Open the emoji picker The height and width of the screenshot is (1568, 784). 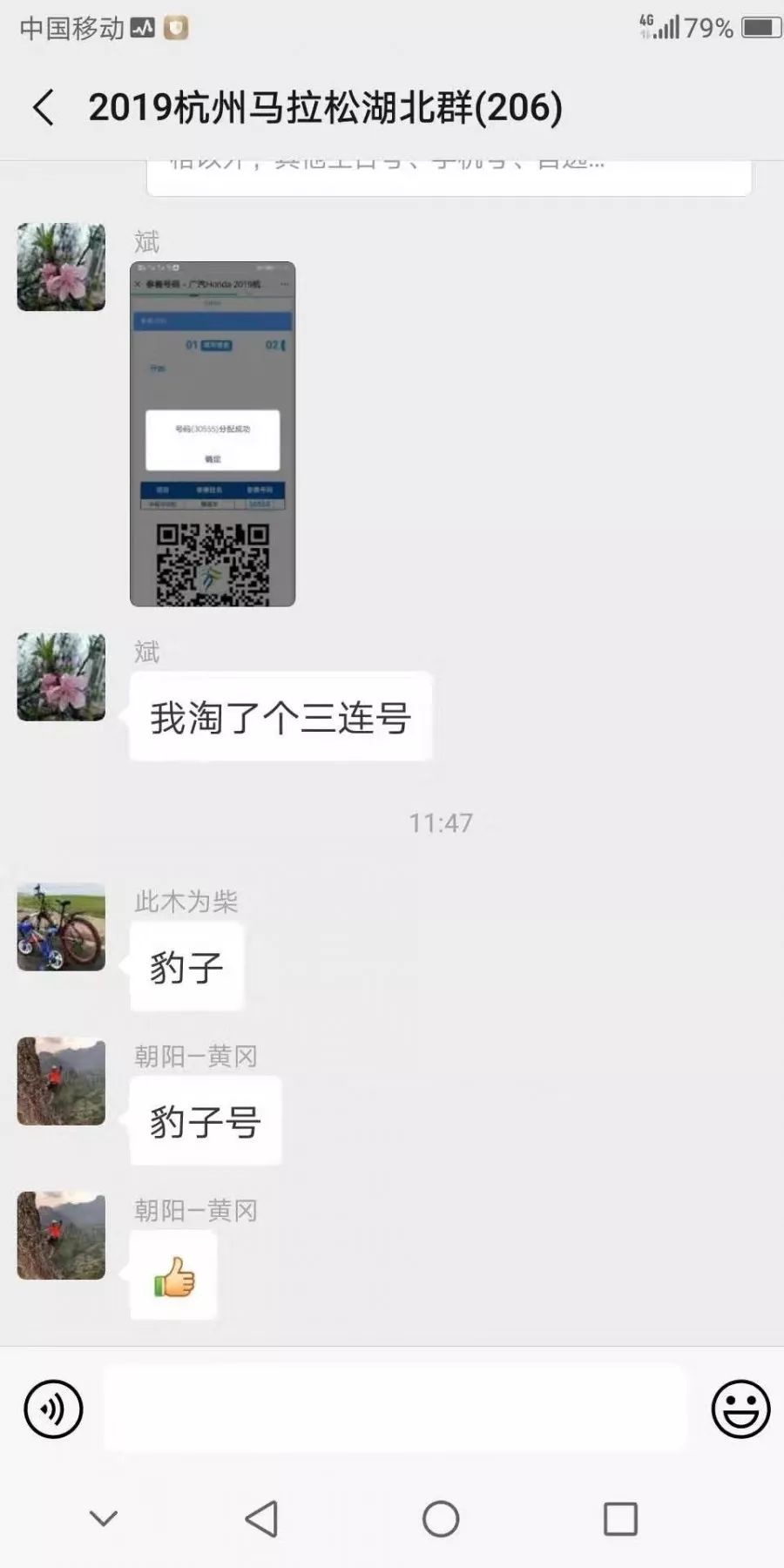click(x=740, y=1409)
